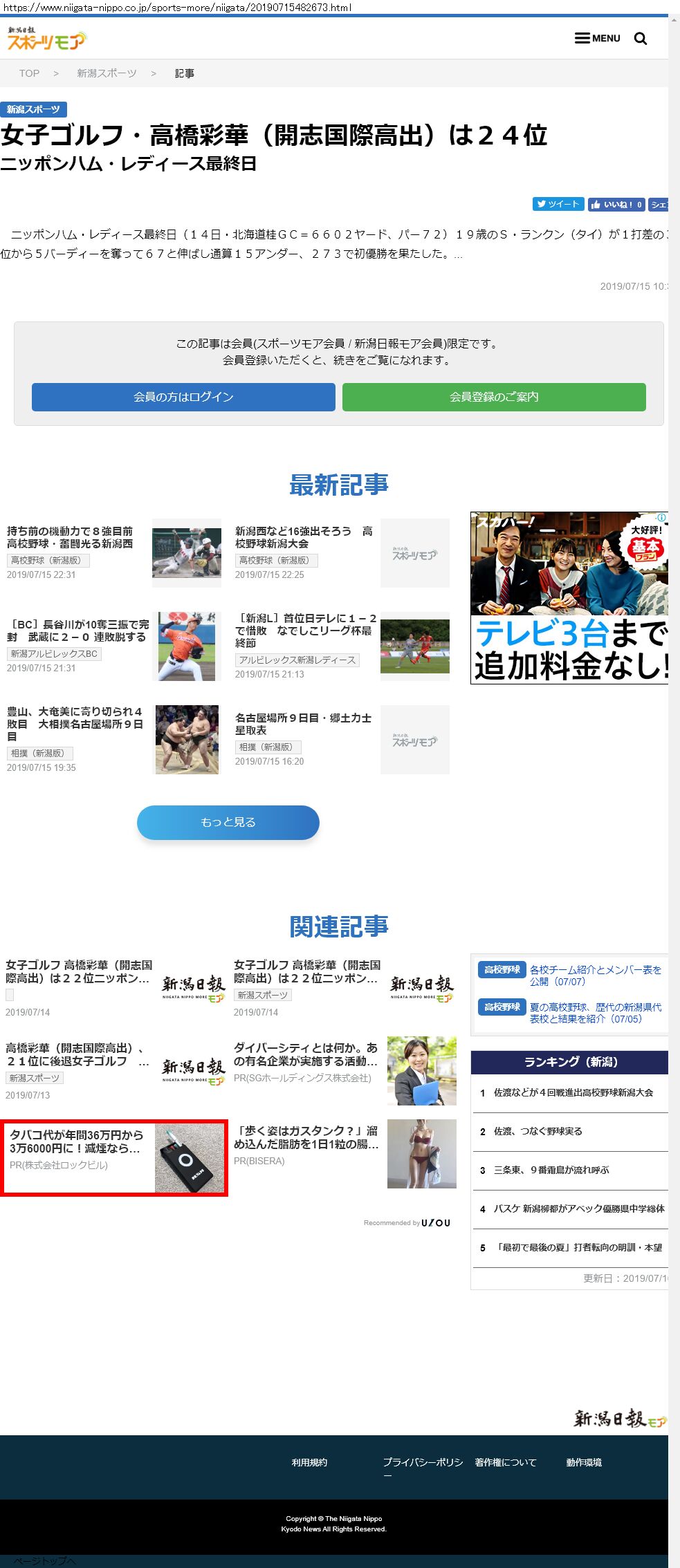Tap 会員の方はログイン login button

point(183,397)
